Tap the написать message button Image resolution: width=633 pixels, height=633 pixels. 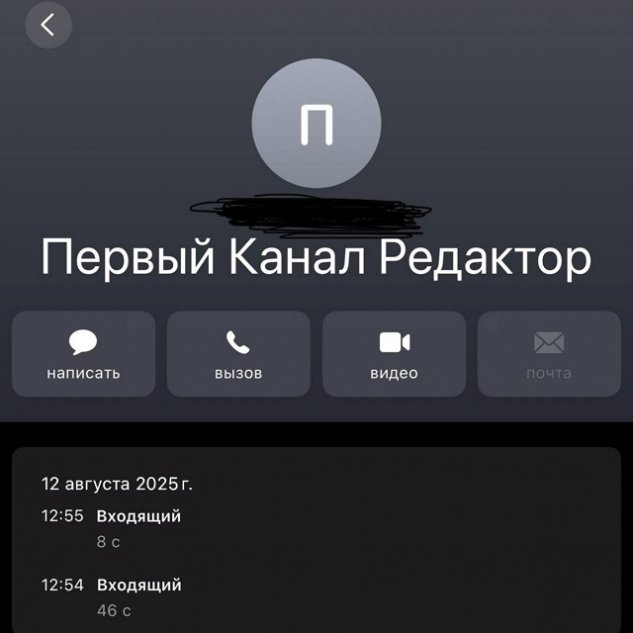point(83,354)
